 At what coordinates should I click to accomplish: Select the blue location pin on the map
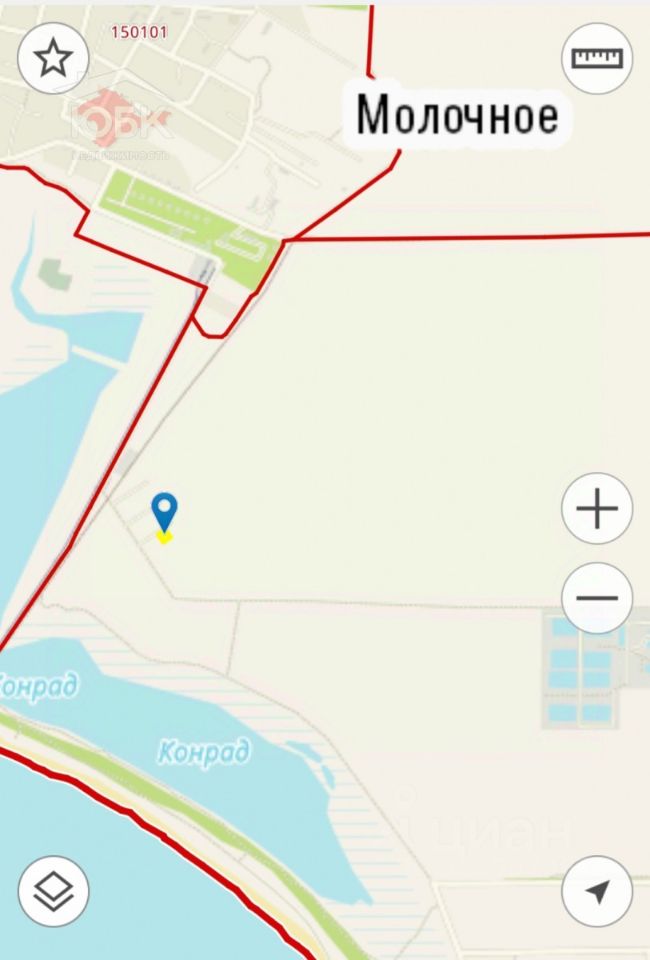click(x=164, y=512)
